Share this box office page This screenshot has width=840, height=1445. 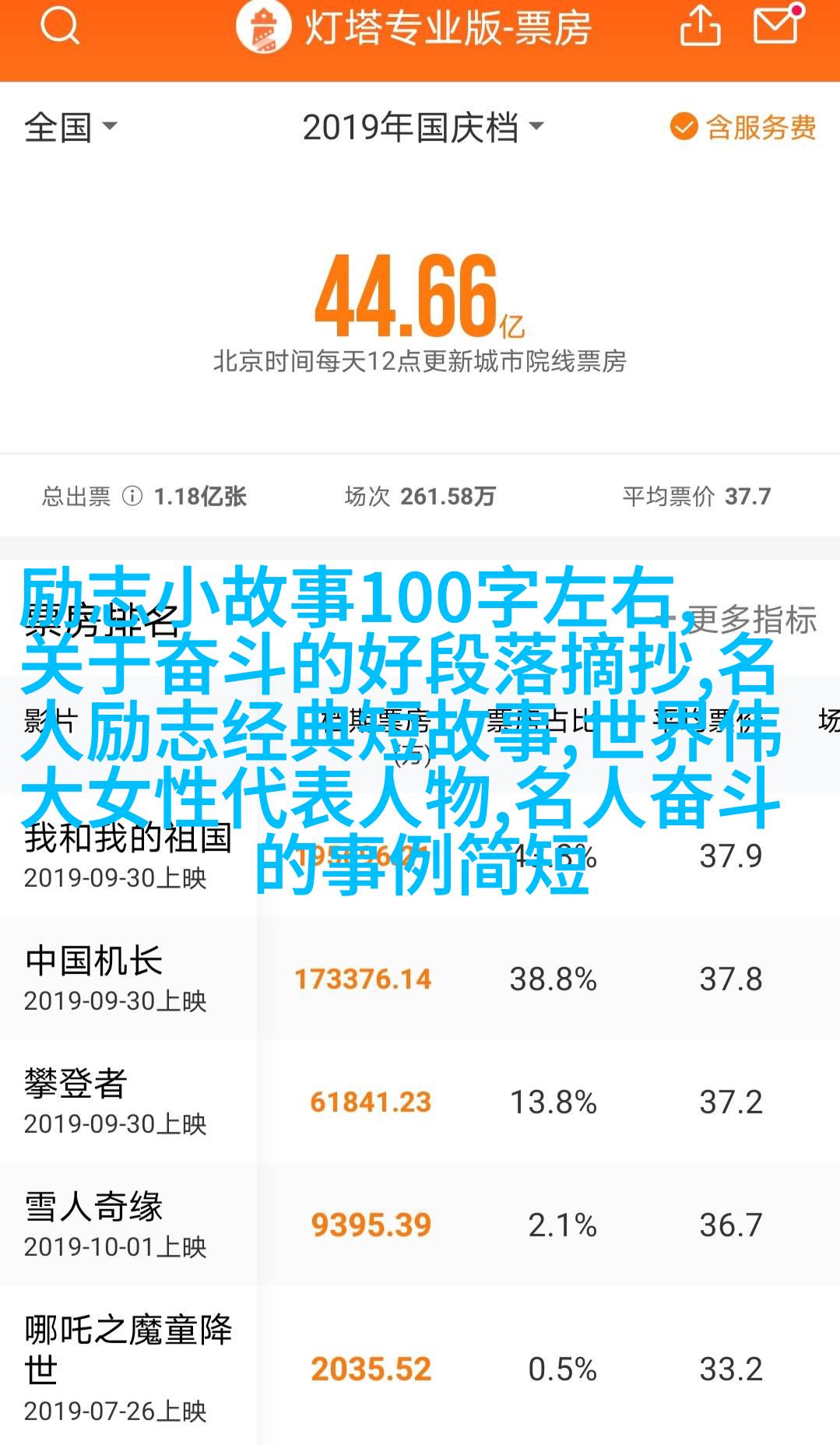(700, 27)
